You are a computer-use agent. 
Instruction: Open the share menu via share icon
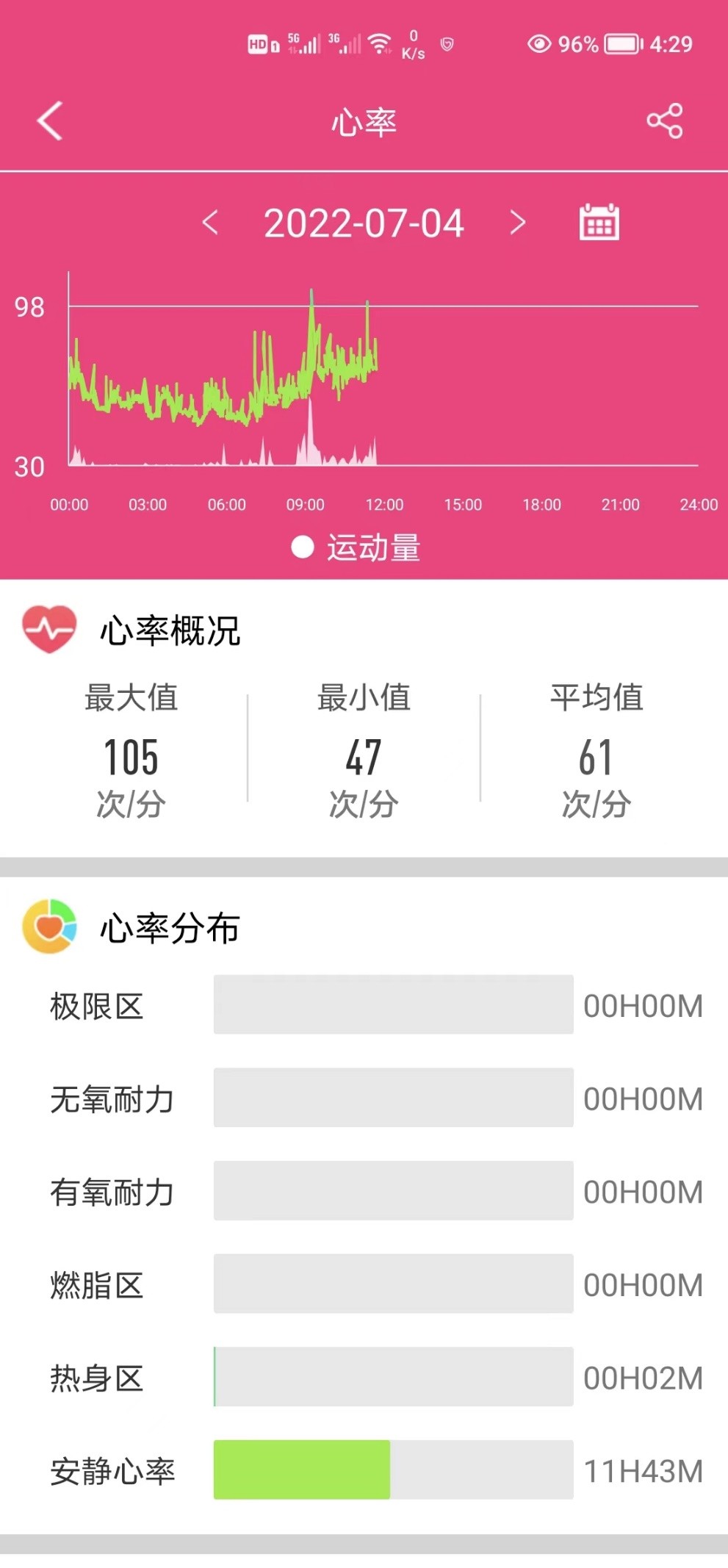click(x=665, y=120)
